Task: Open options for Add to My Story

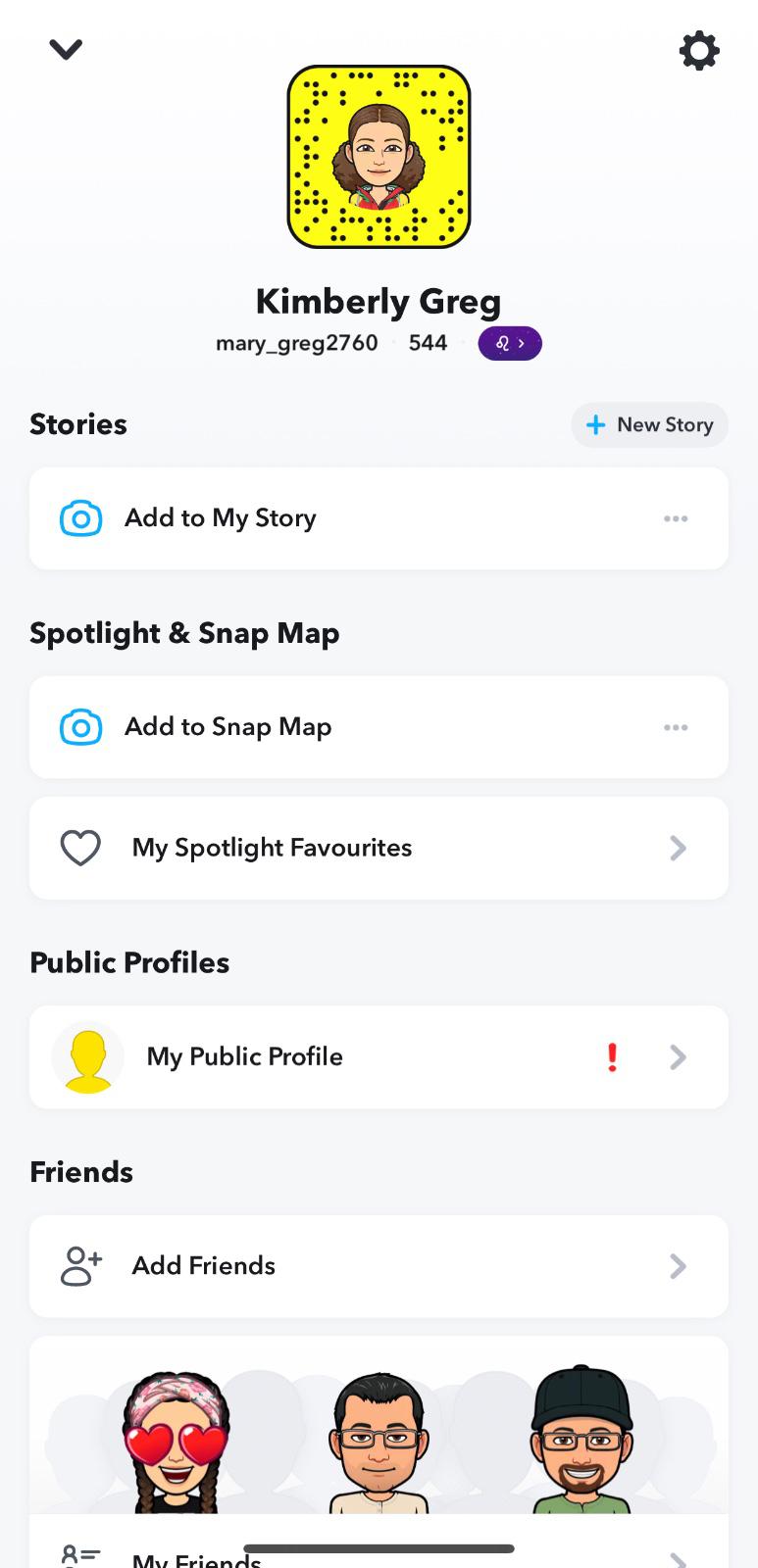Action: tap(676, 518)
